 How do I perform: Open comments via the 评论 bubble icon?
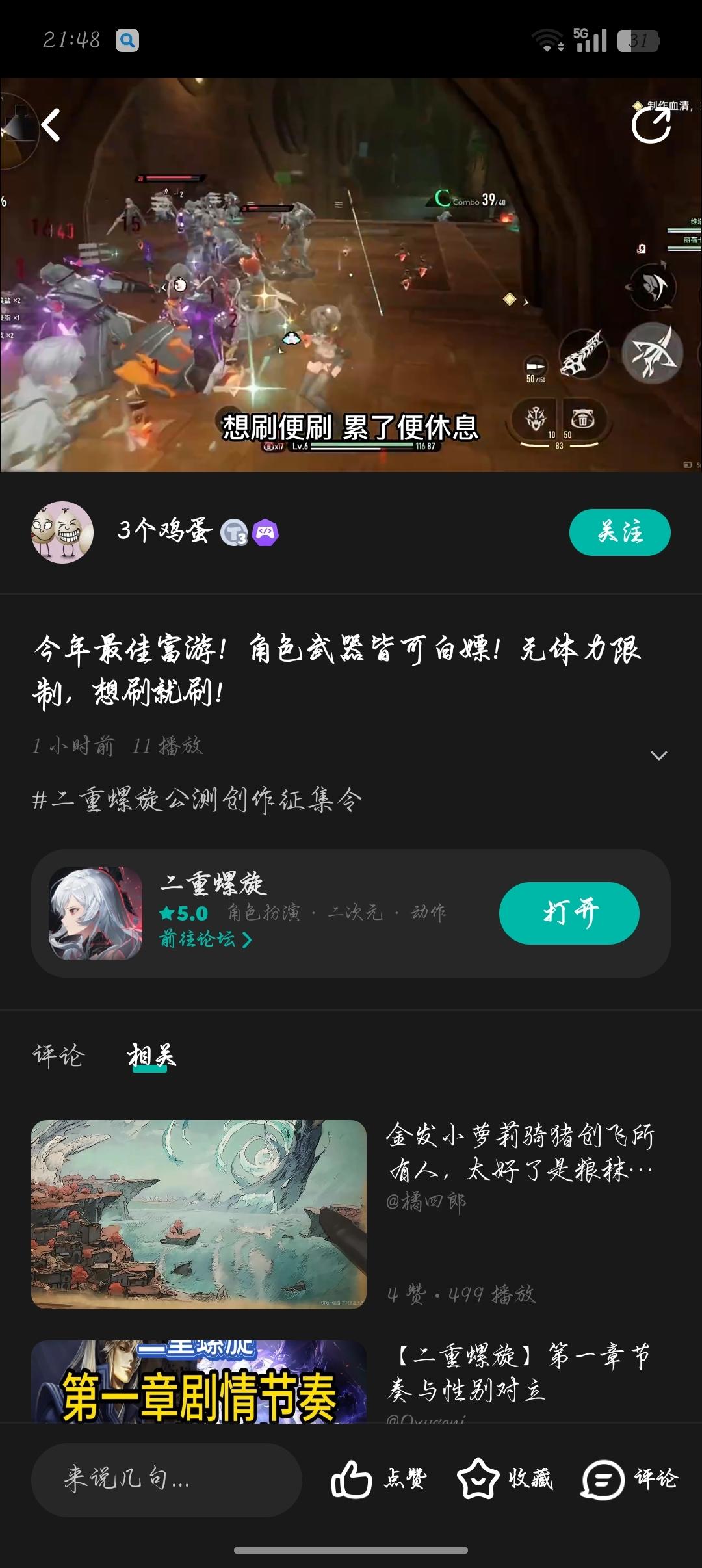click(x=629, y=1479)
